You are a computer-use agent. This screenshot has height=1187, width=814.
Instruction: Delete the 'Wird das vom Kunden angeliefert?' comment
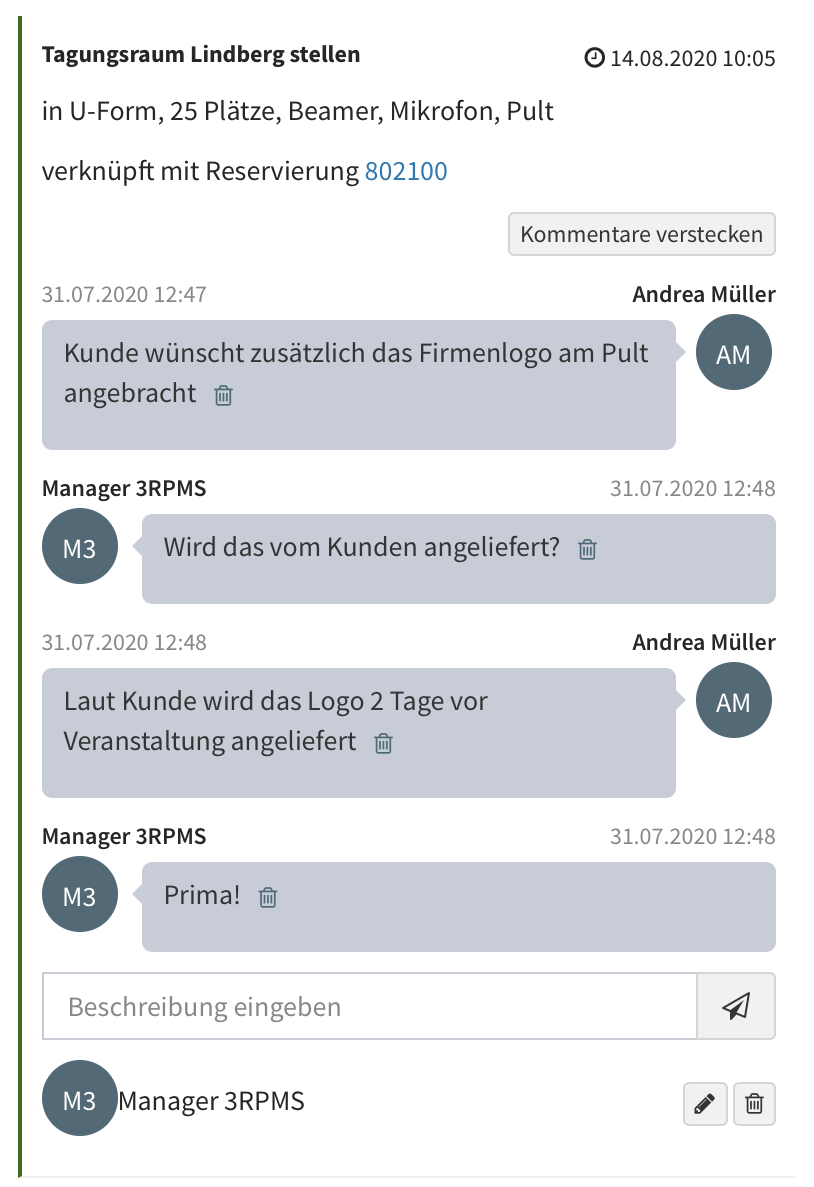pyautogui.click(x=586, y=549)
